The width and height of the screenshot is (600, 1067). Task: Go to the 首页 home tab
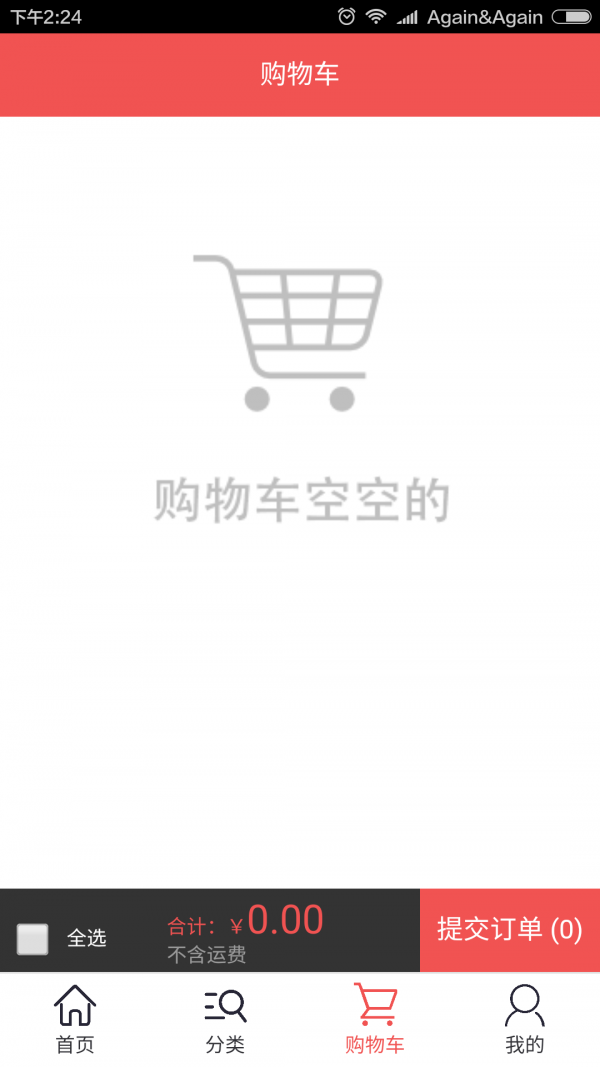75,1020
